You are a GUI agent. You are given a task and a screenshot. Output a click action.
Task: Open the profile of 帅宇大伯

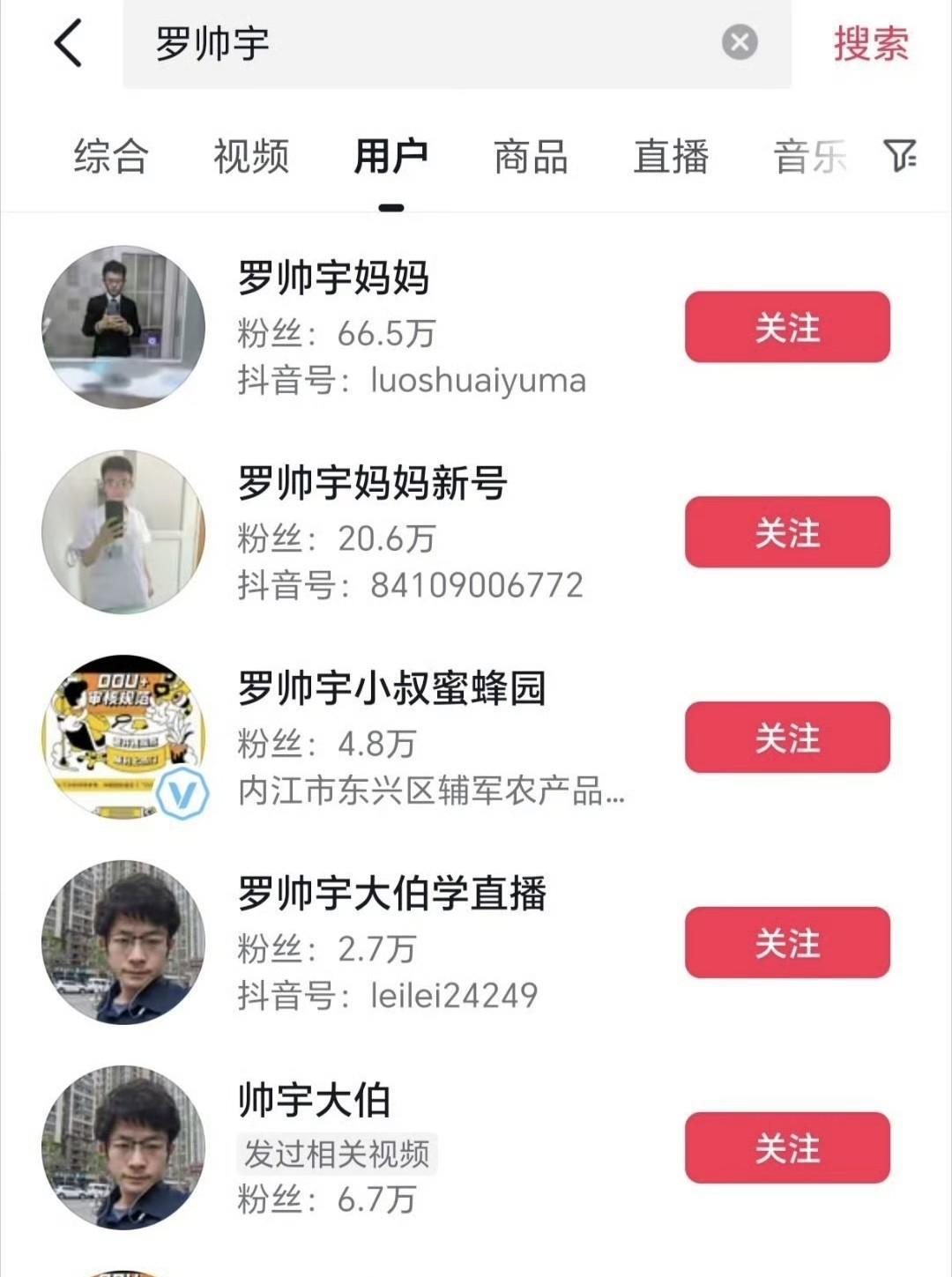click(x=314, y=1100)
